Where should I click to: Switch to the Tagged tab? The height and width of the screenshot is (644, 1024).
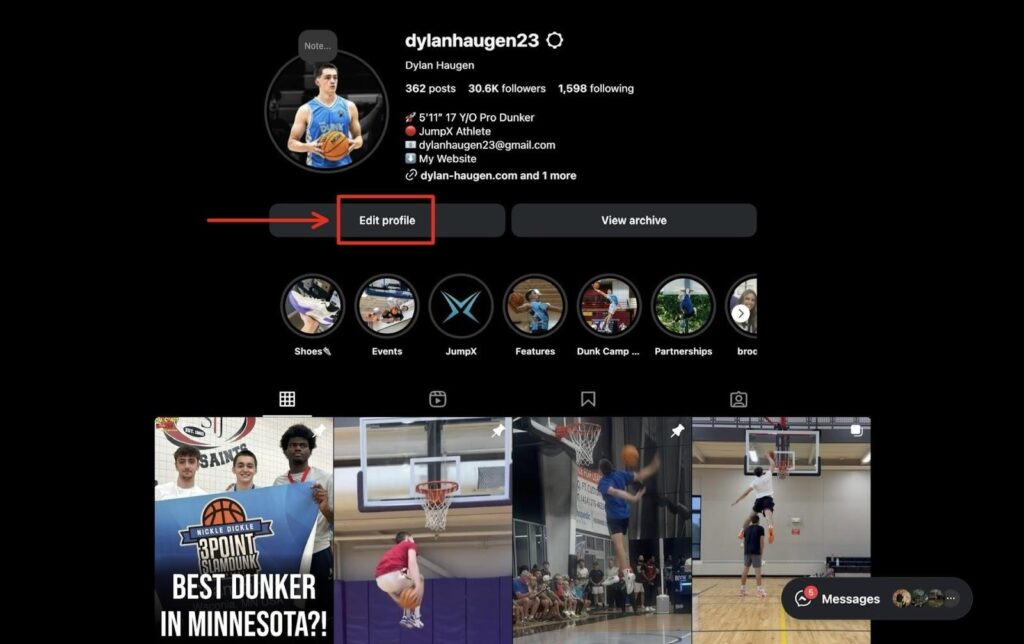pos(738,399)
